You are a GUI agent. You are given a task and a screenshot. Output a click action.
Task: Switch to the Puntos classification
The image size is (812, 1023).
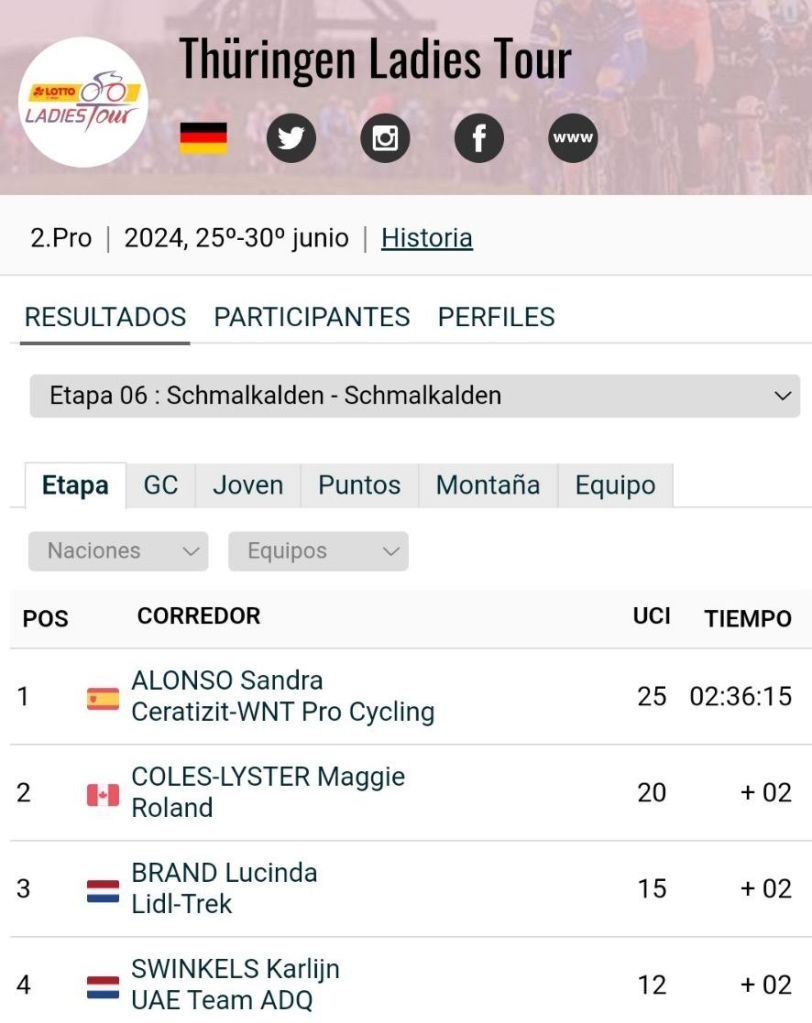click(x=359, y=486)
